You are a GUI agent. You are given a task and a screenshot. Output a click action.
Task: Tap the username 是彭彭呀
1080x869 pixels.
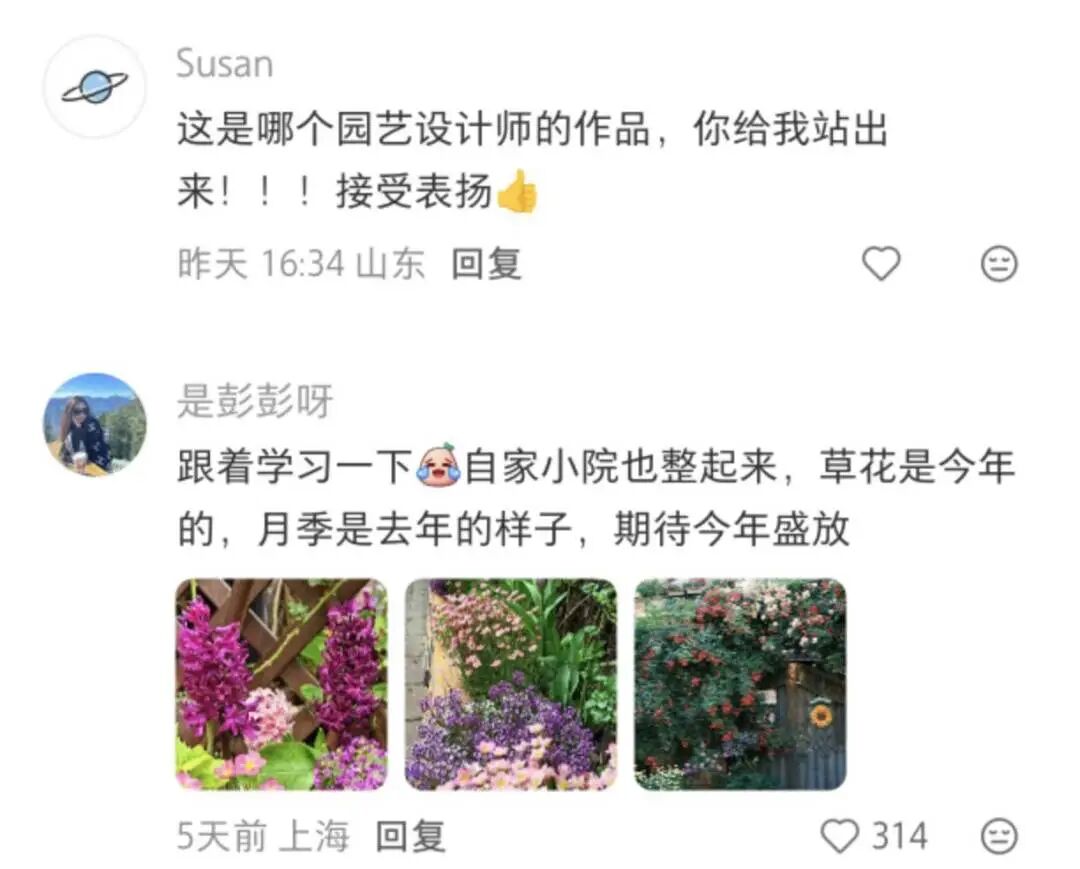pyautogui.click(x=254, y=402)
